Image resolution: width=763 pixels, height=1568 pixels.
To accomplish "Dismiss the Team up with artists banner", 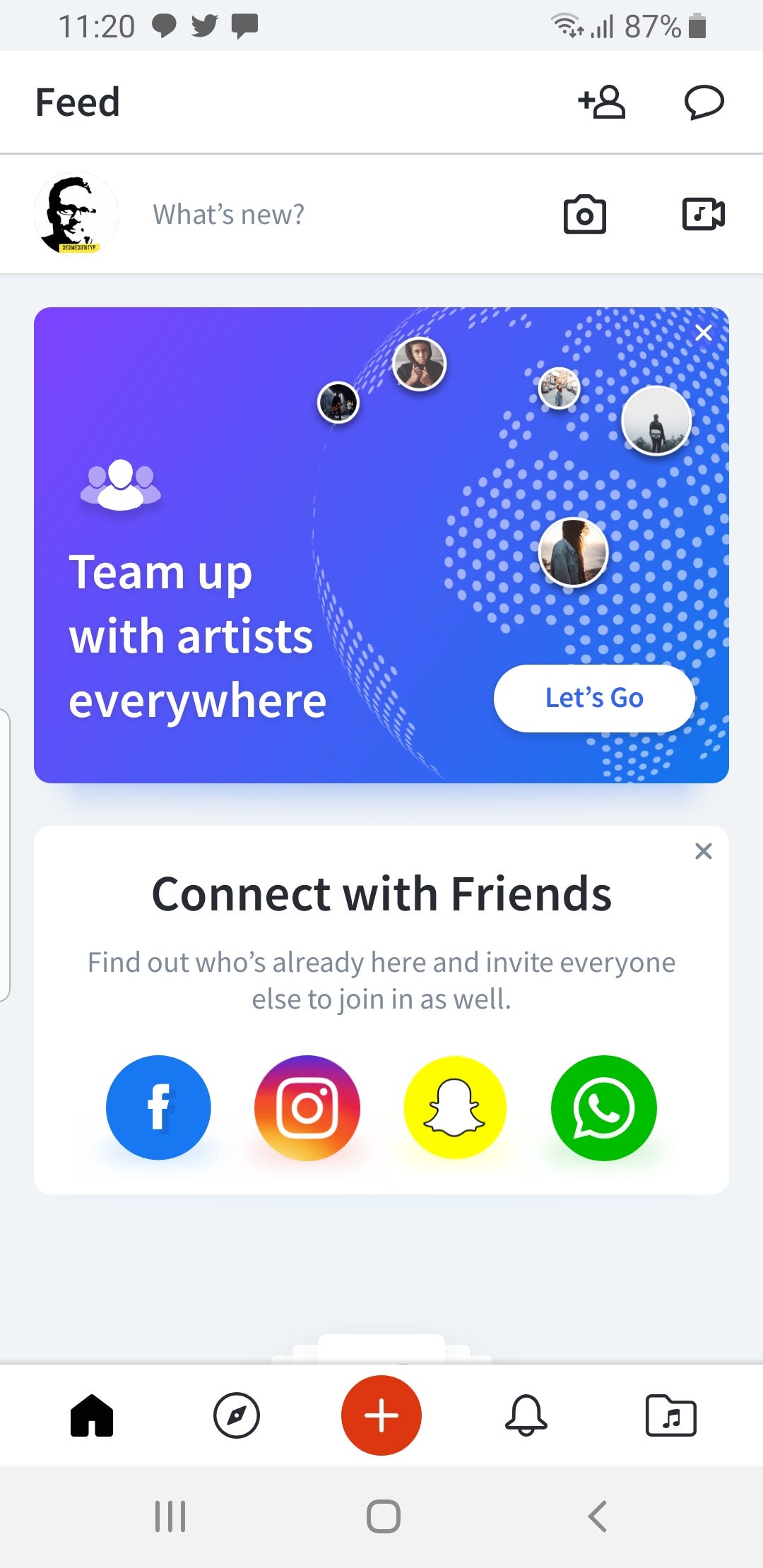I will (x=703, y=333).
